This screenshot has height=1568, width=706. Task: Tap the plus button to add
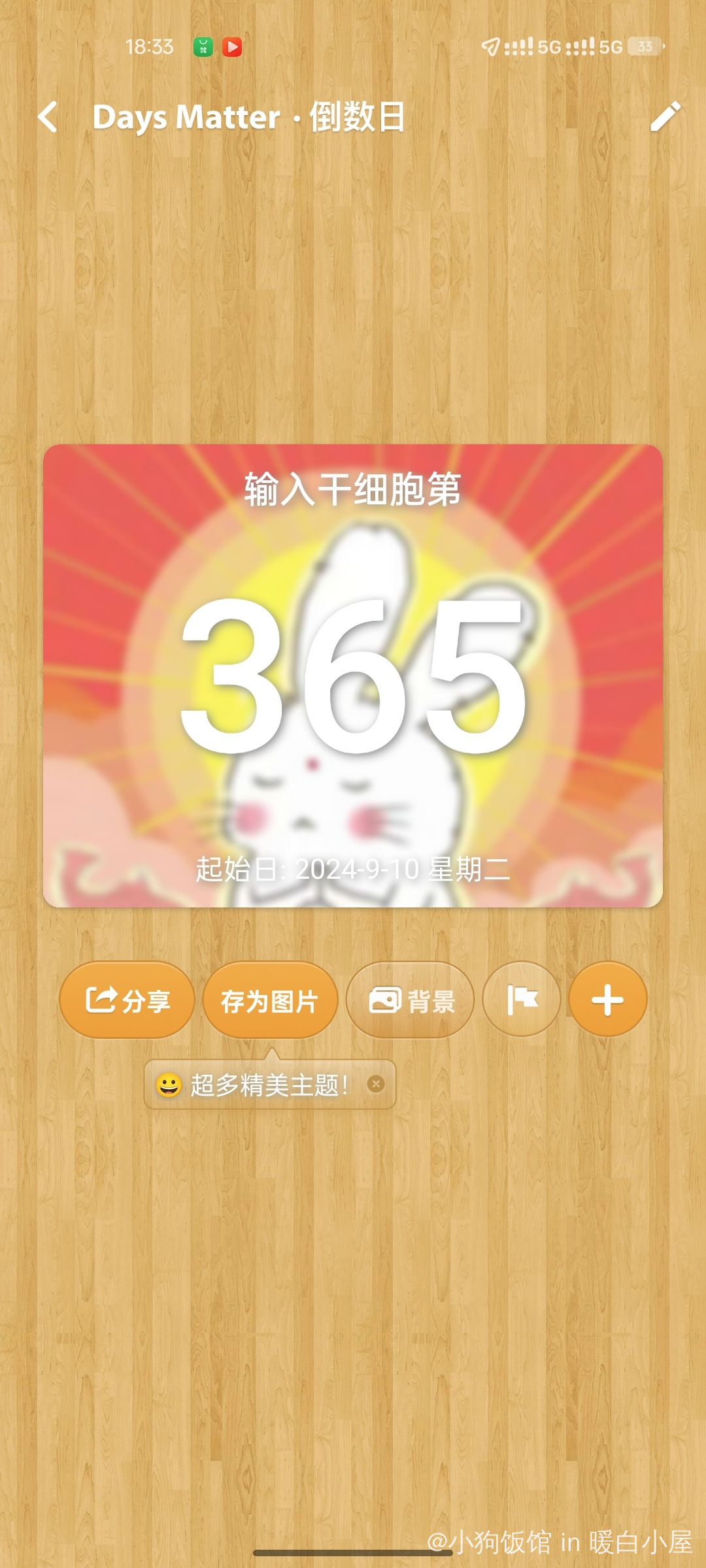[x=607, y=1000]
